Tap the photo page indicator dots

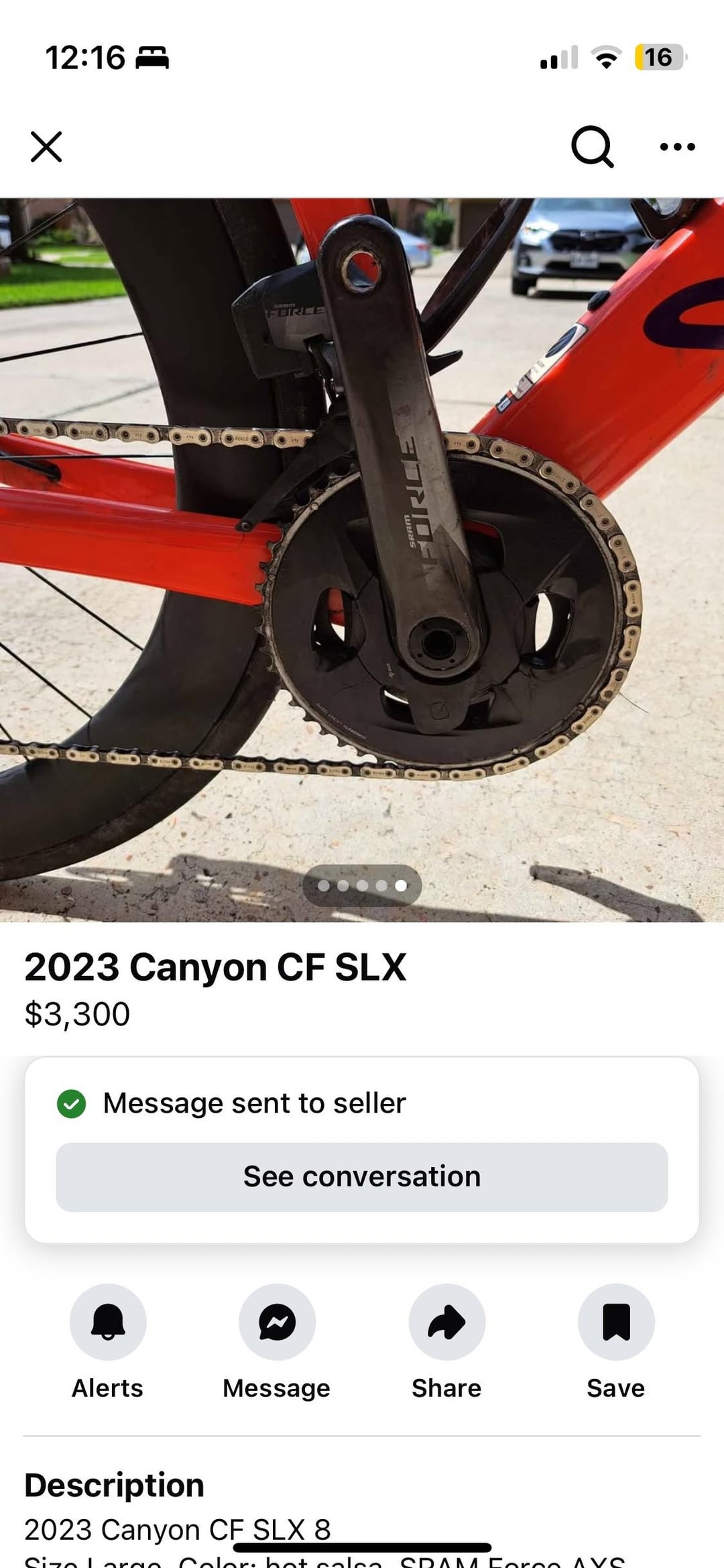(362, 885)
